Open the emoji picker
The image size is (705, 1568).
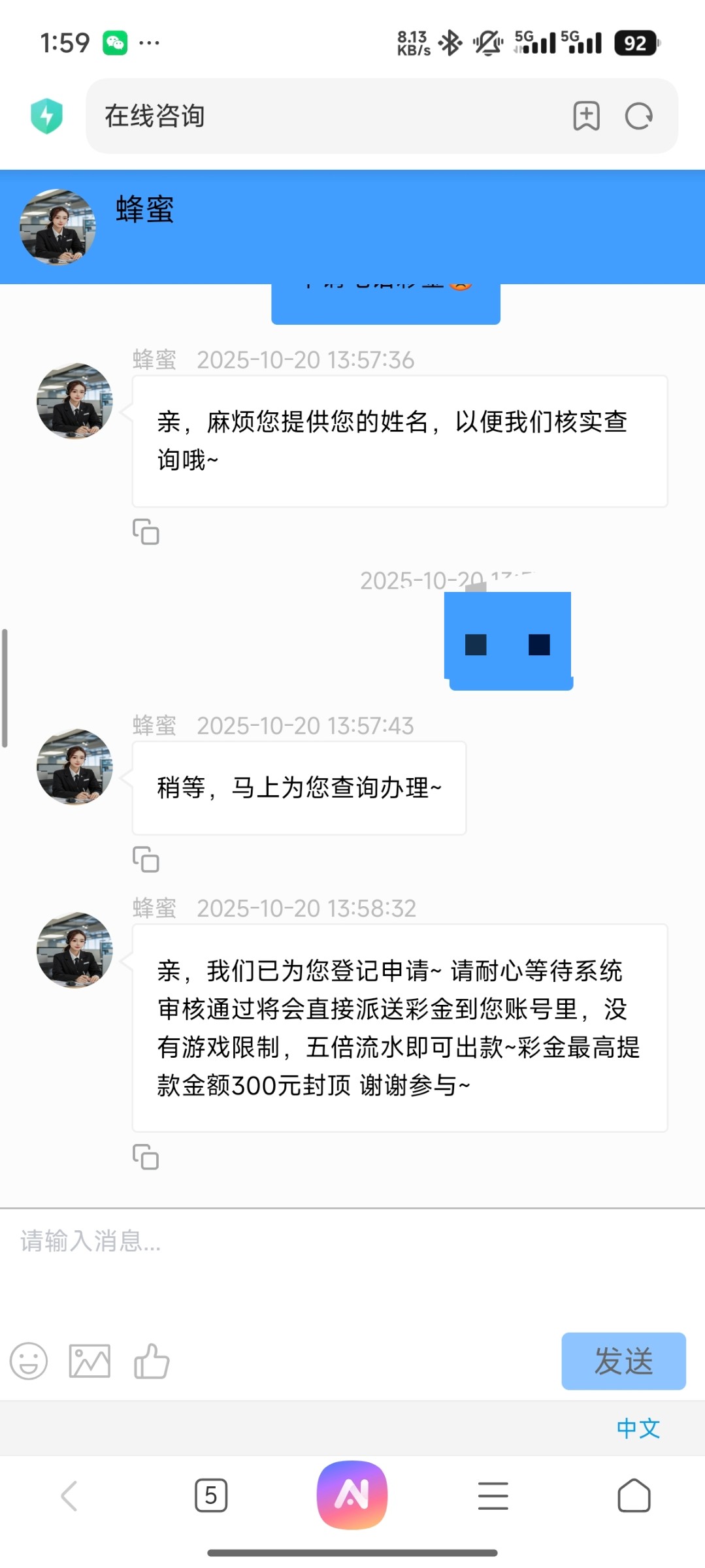29,1362
